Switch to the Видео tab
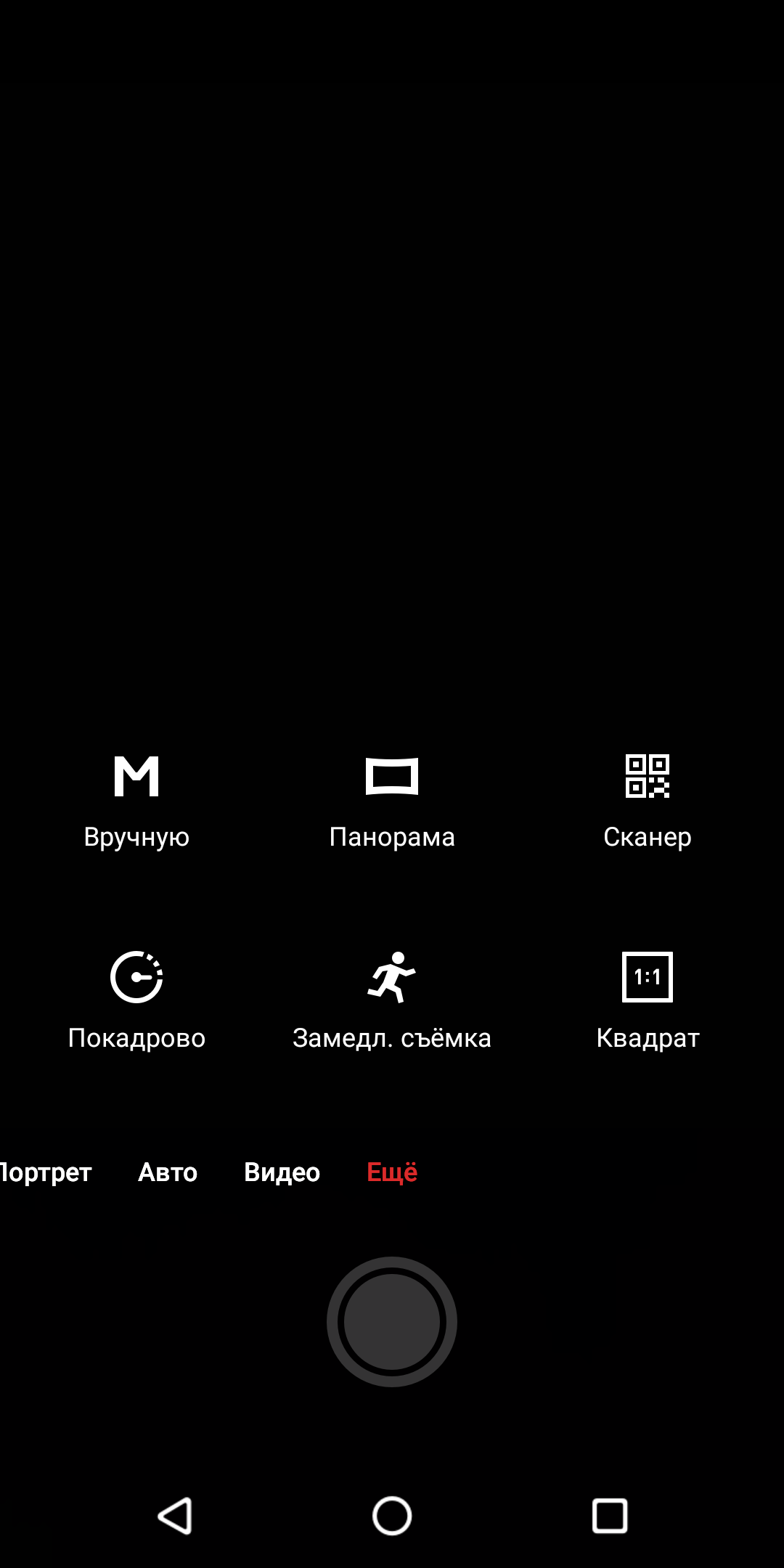 (282, 1172)
